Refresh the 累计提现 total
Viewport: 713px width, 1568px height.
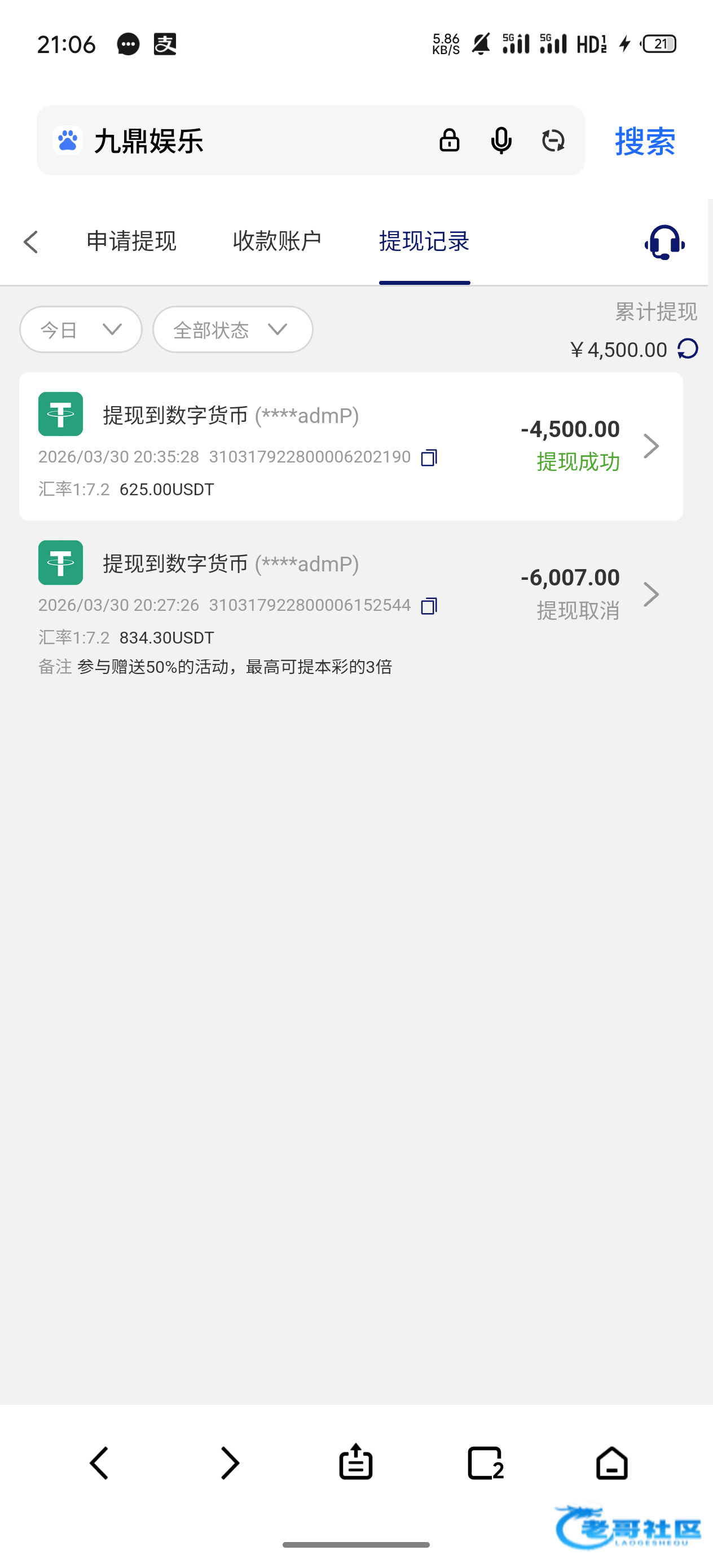(688, 349)
